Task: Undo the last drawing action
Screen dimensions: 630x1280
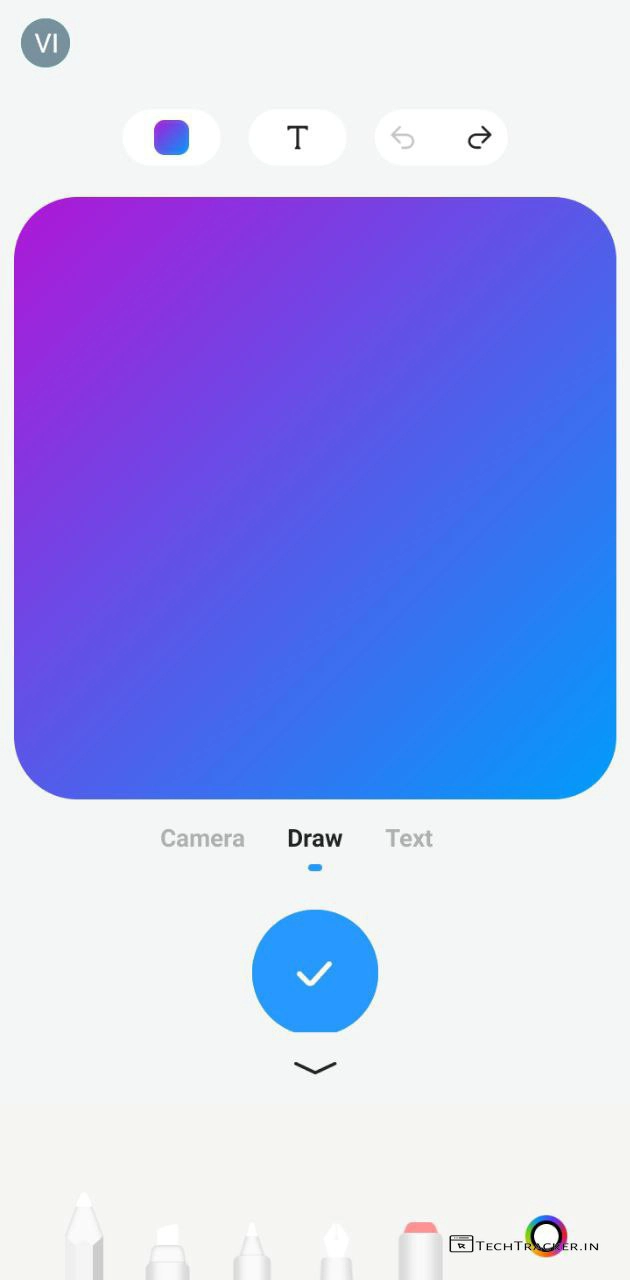Action: point(403,138)
